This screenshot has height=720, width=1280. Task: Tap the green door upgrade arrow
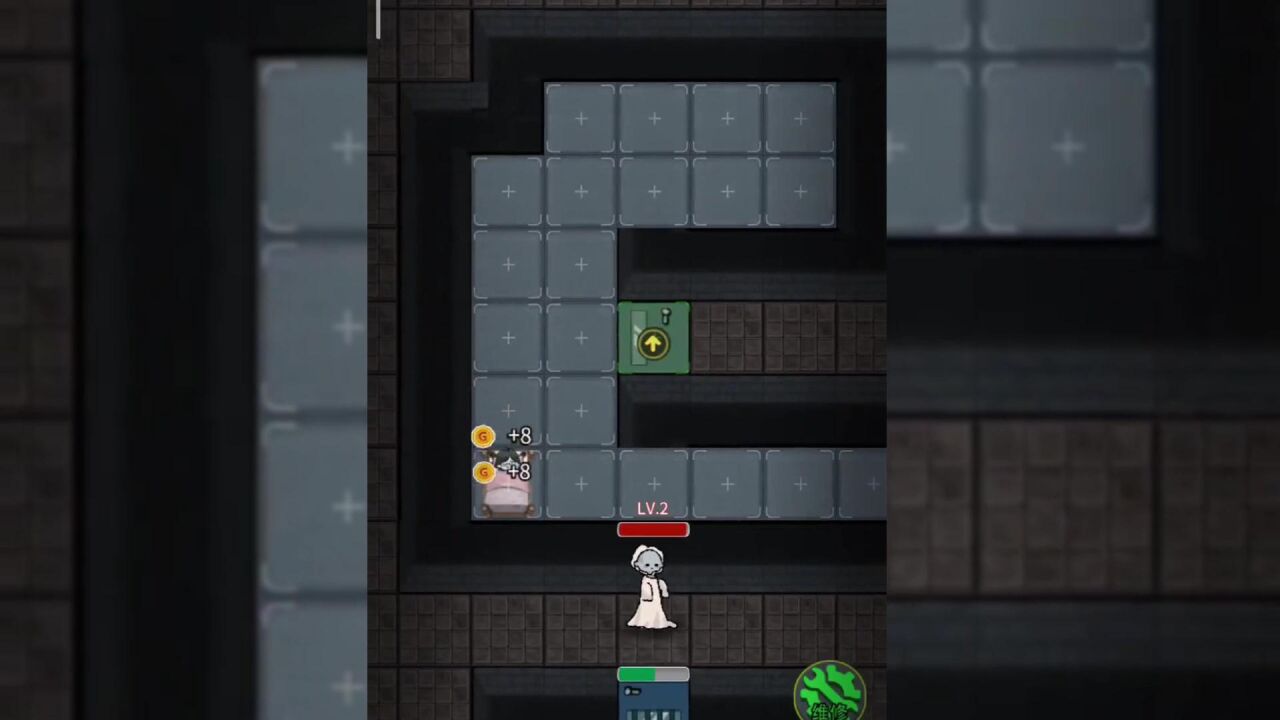tap(653, 343)
